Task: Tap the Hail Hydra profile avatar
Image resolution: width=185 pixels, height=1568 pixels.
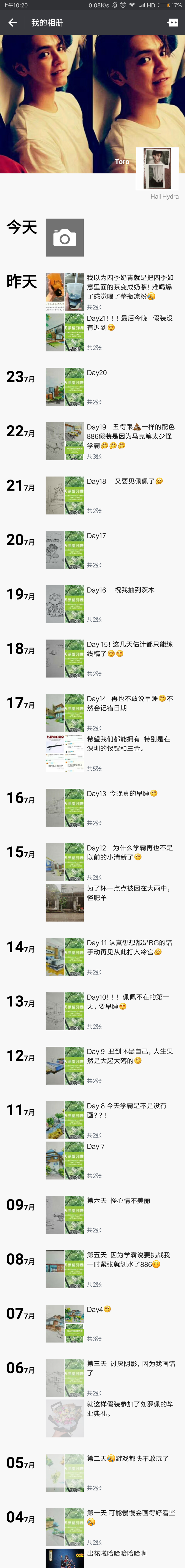Action: (x=157, y=169)
